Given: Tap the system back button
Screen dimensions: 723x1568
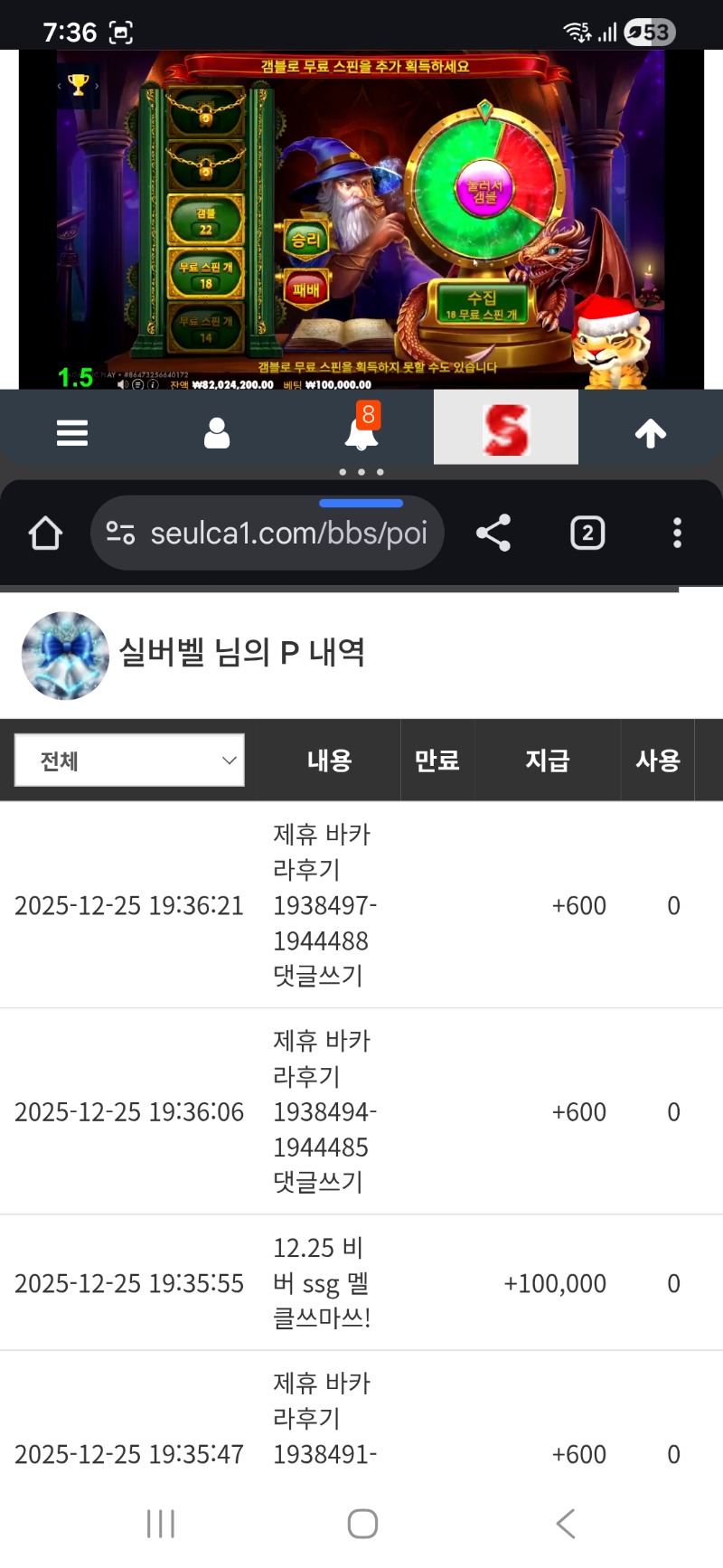Looking at the screenshot, I should coord(566,1524).
